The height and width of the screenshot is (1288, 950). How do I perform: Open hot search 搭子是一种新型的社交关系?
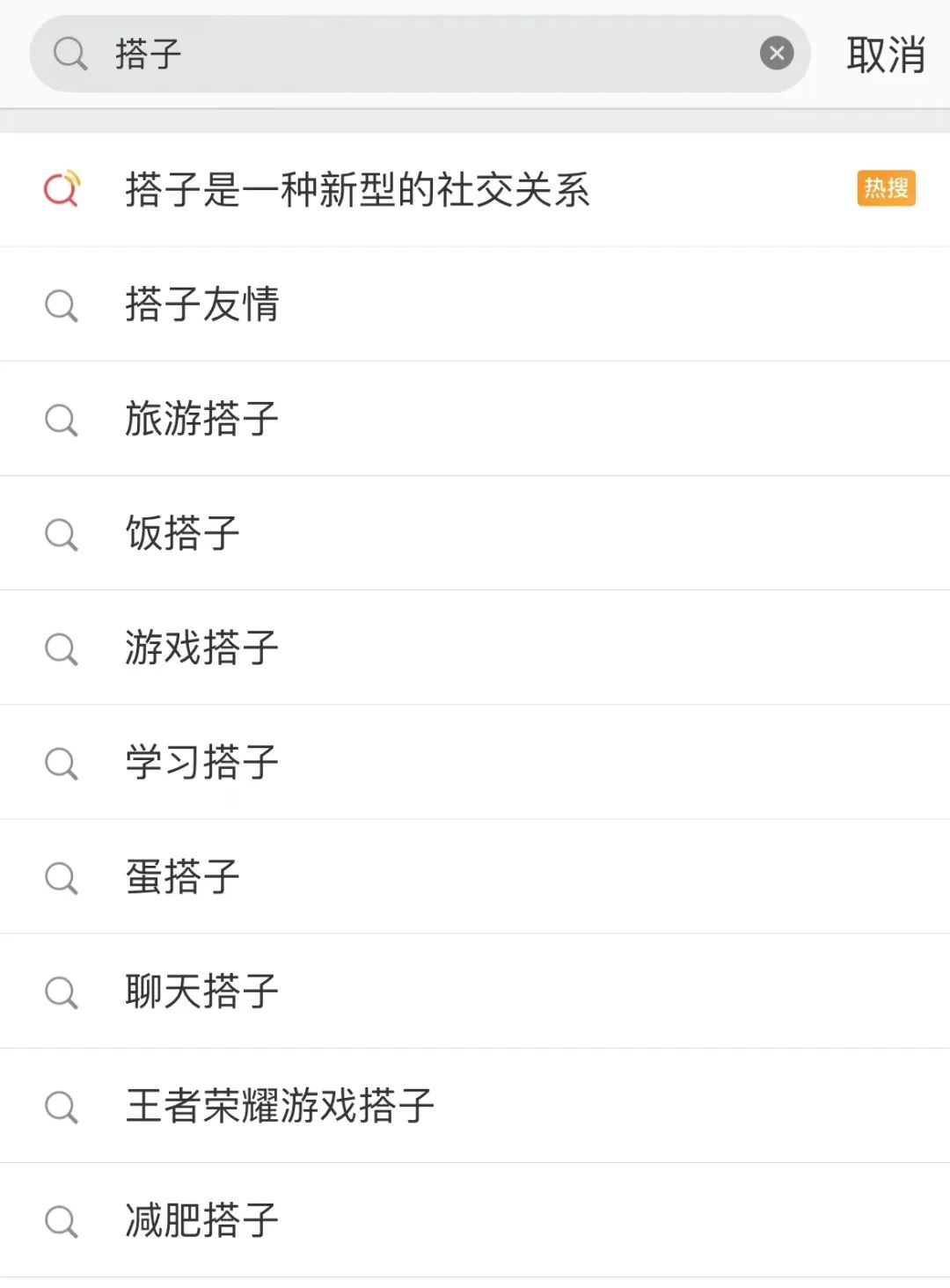pyautogui.click(x=357, y=189)
